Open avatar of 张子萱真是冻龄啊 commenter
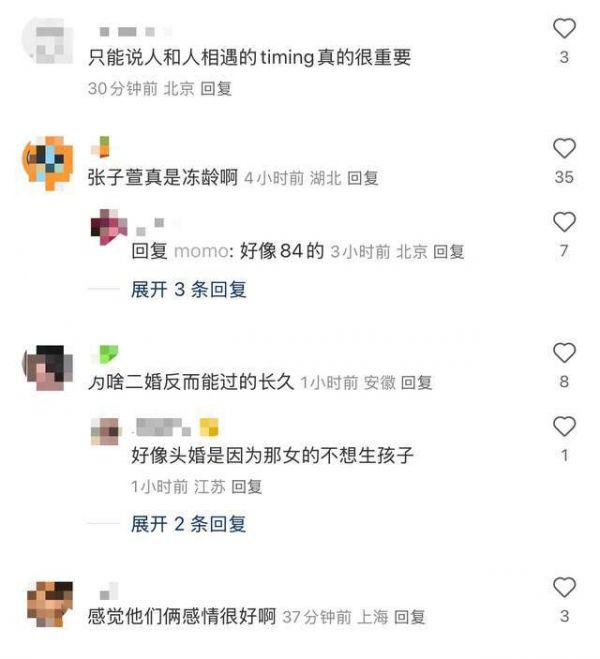Viewport: 600px width, 659px height. (48, 160)
